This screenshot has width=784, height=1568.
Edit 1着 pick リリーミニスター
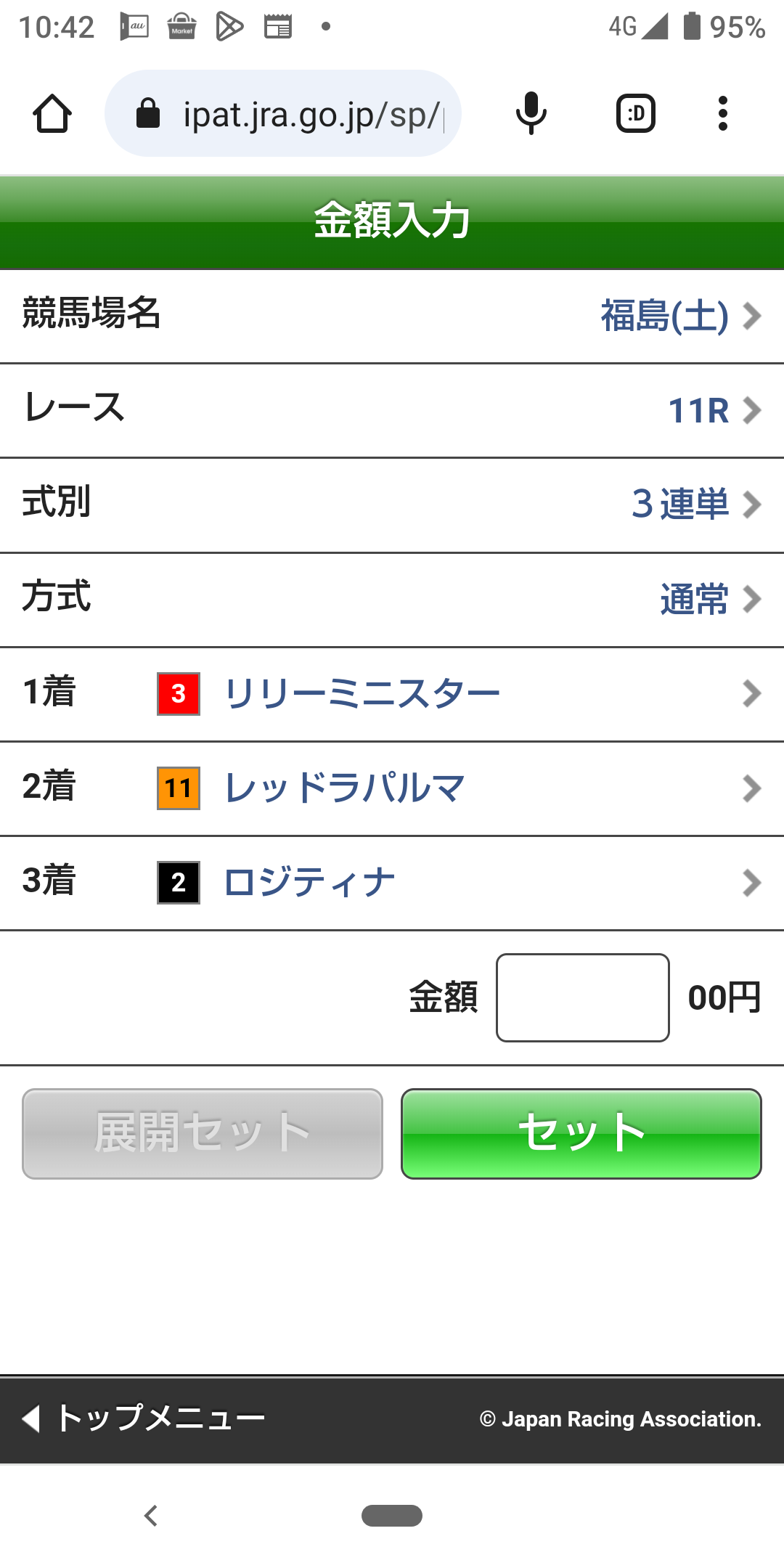coord(392,694)
